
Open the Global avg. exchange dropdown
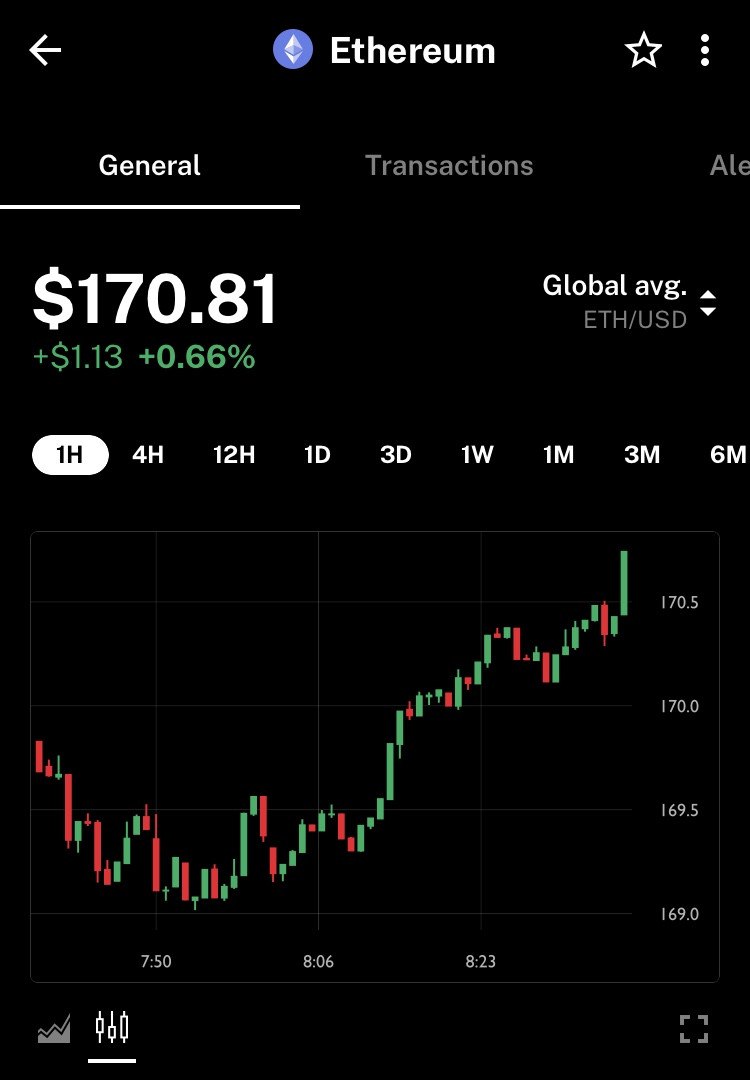click(x=630, y=300)
